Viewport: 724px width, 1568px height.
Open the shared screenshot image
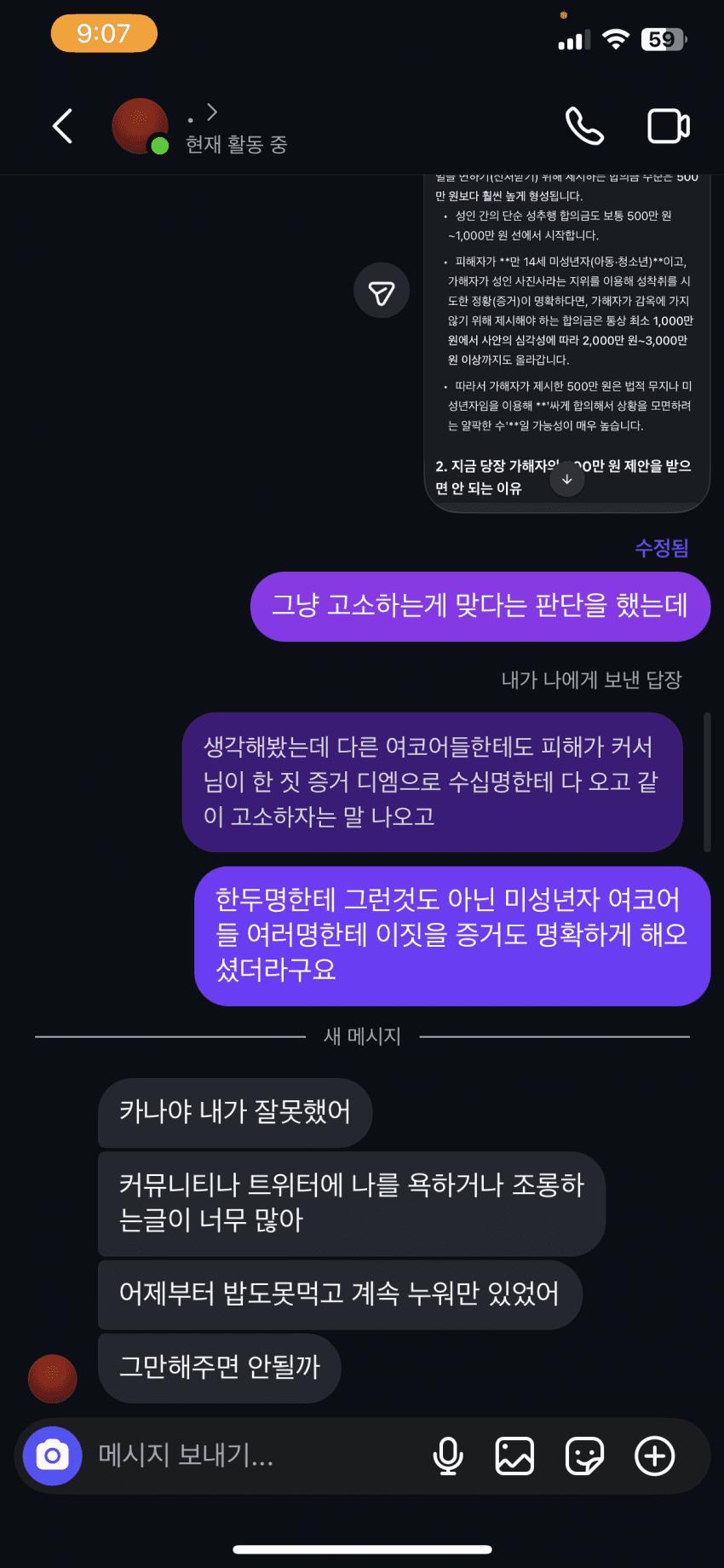567,343
